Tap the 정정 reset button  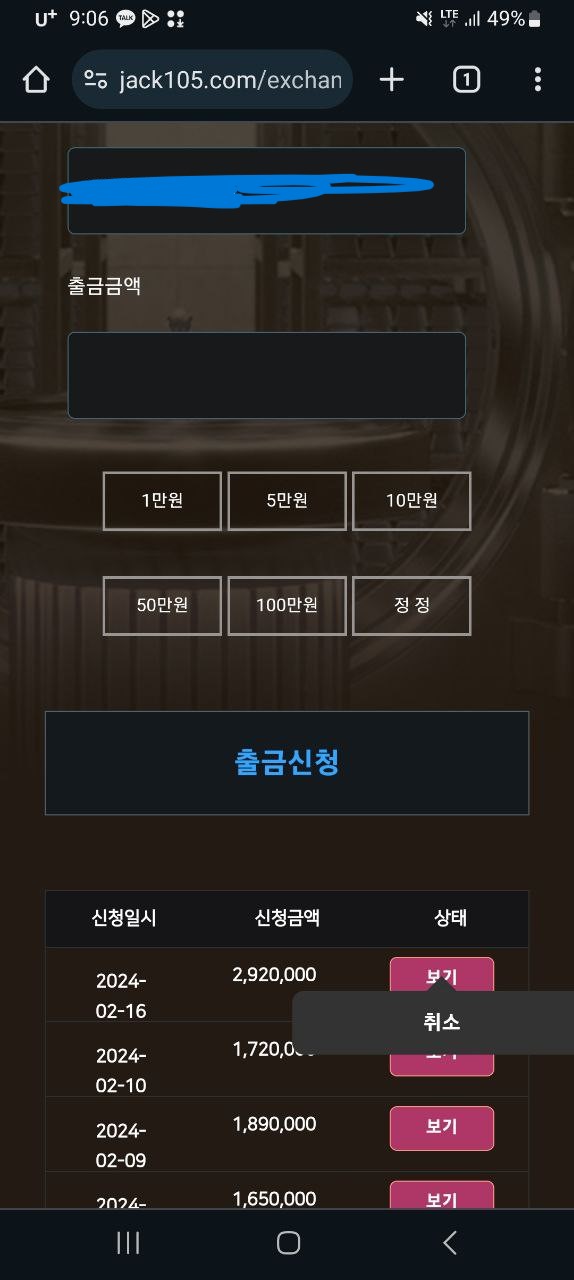pos(411,605)
